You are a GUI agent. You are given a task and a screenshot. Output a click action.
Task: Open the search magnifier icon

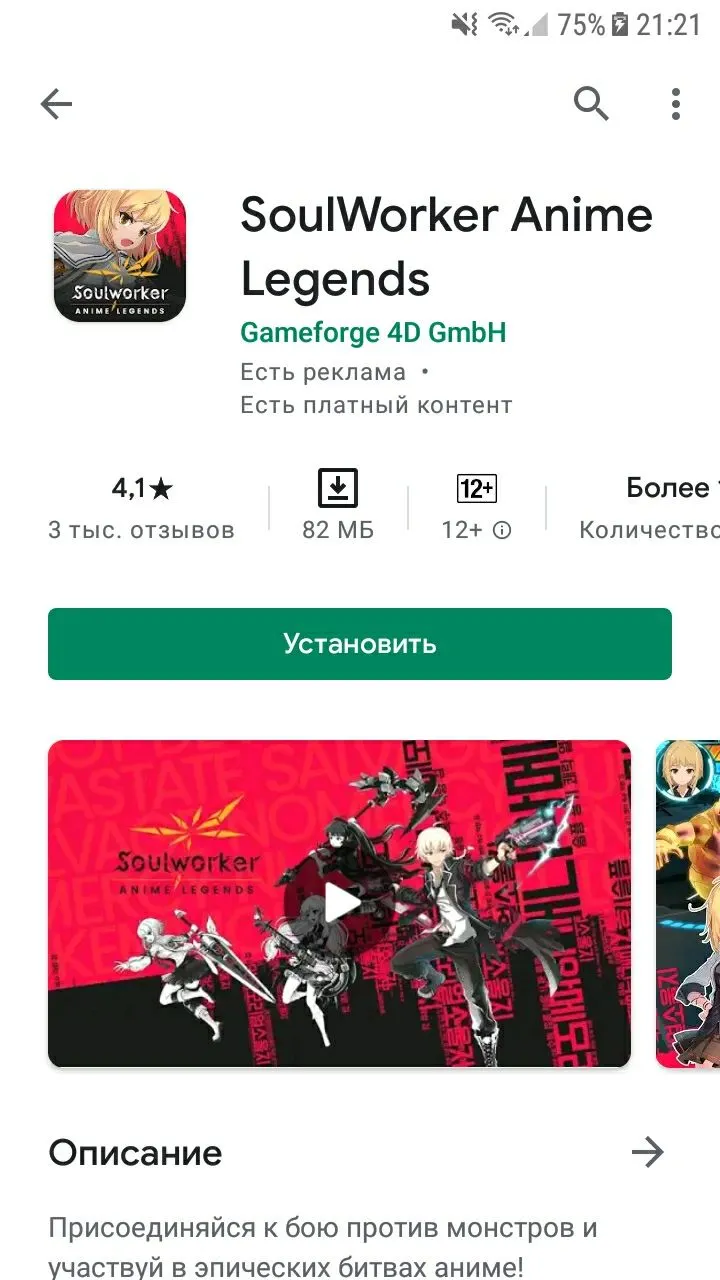click(x=591, y=103)
